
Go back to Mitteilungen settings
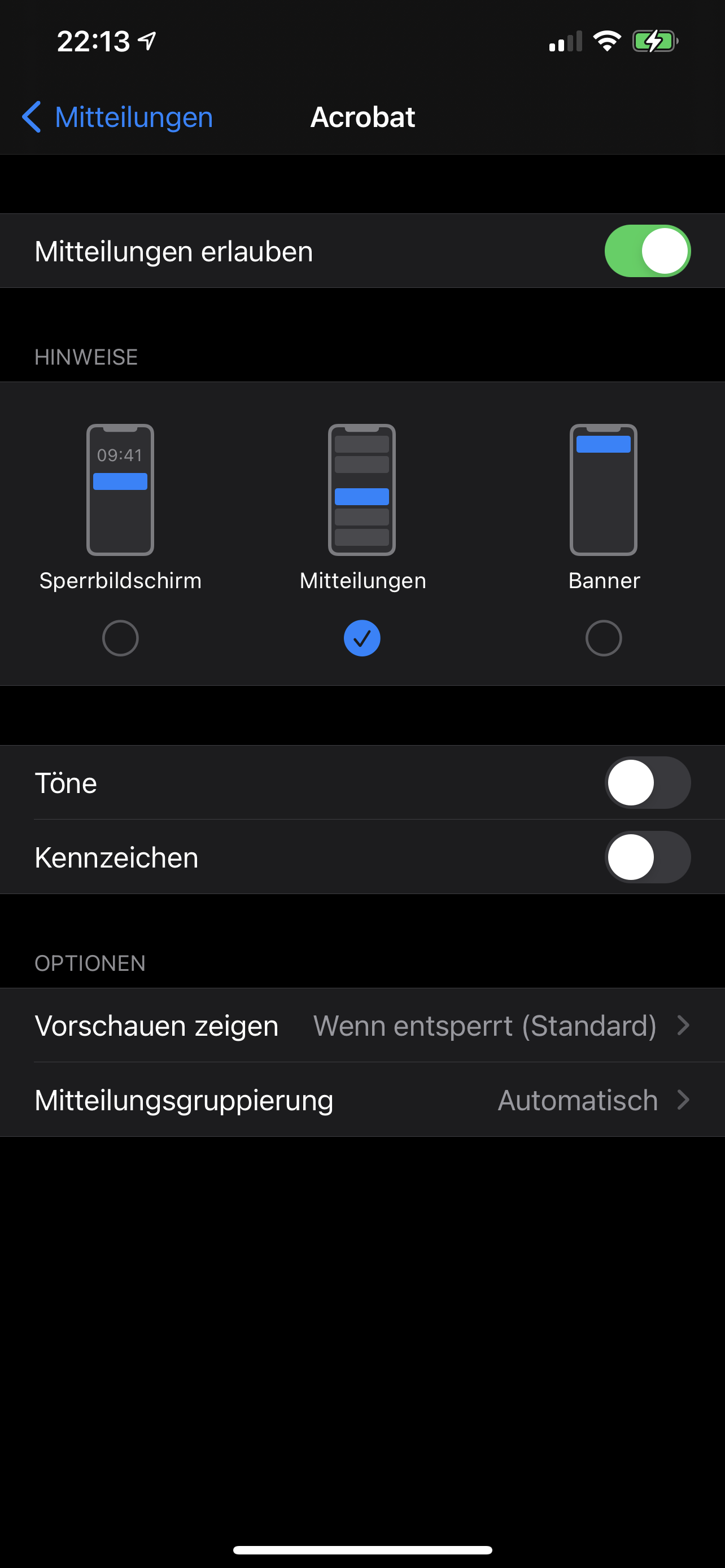(117, 117)
